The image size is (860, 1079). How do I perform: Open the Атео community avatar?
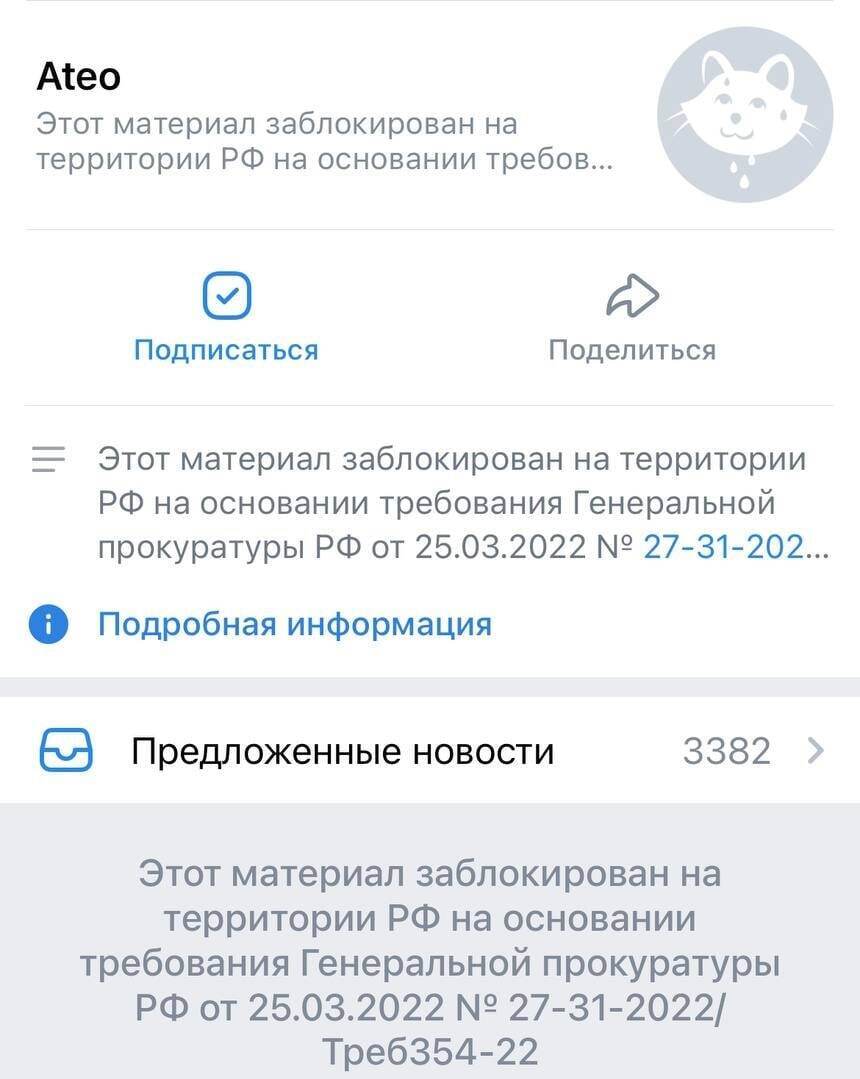coord(744,115)
